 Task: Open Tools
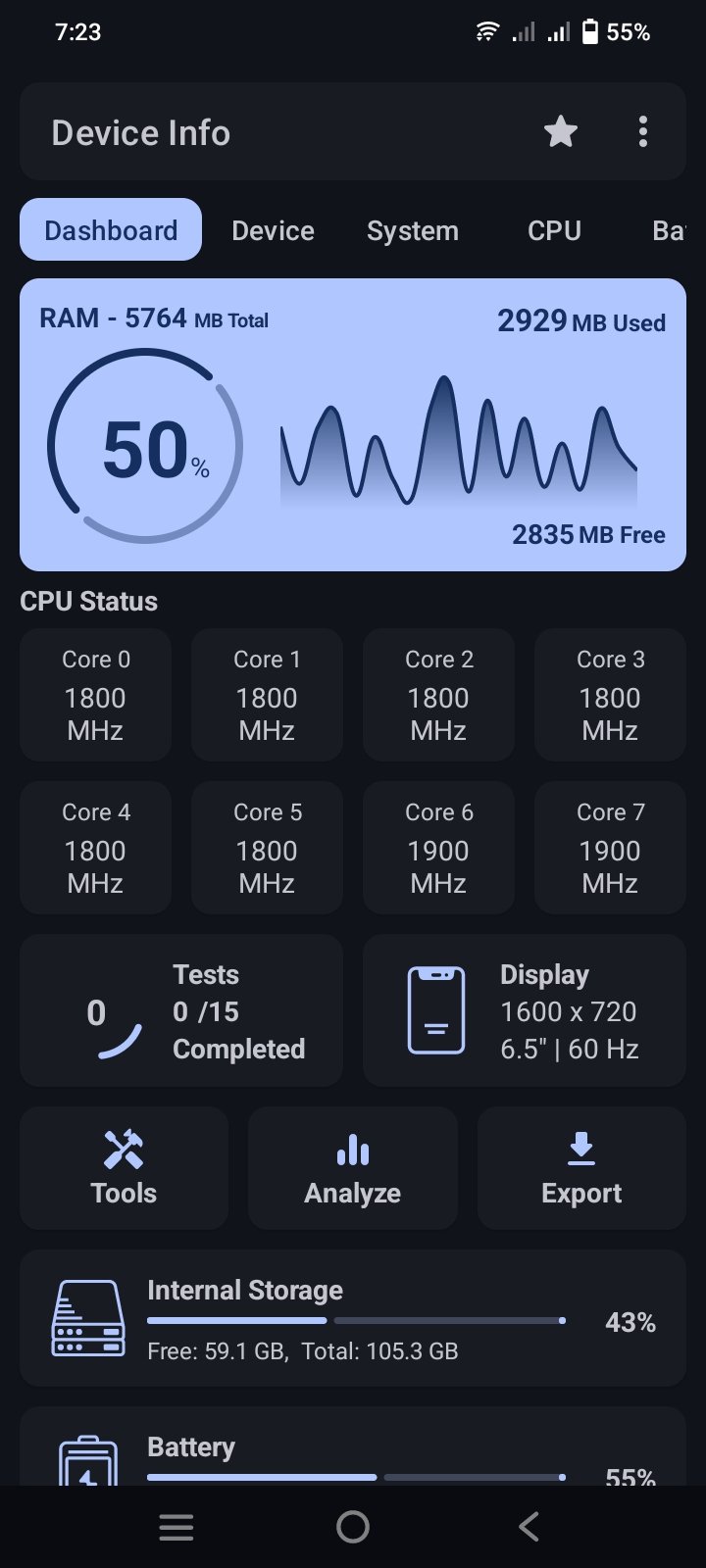(124, 1168)
